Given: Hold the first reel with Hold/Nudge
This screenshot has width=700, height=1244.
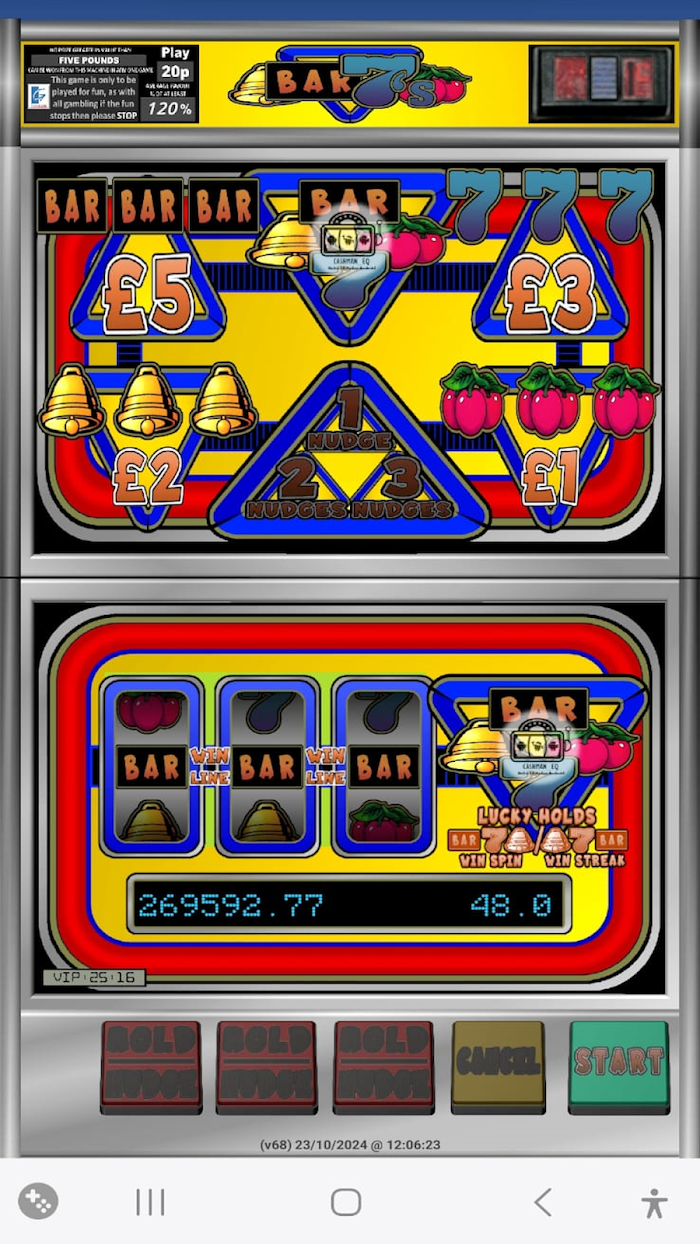Looking at the screenshot, I should pos(151,1065).
